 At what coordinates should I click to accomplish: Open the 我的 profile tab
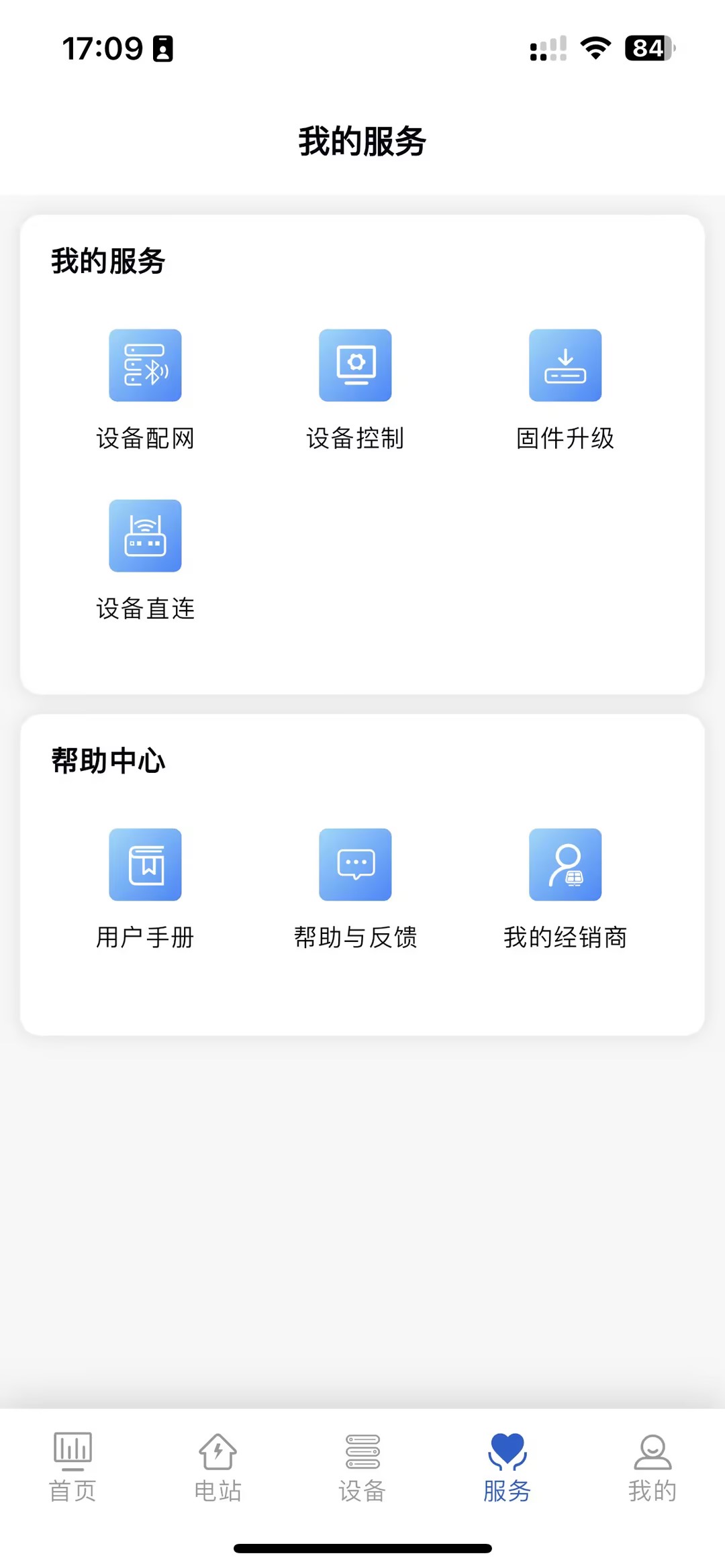coord(652,1467)
